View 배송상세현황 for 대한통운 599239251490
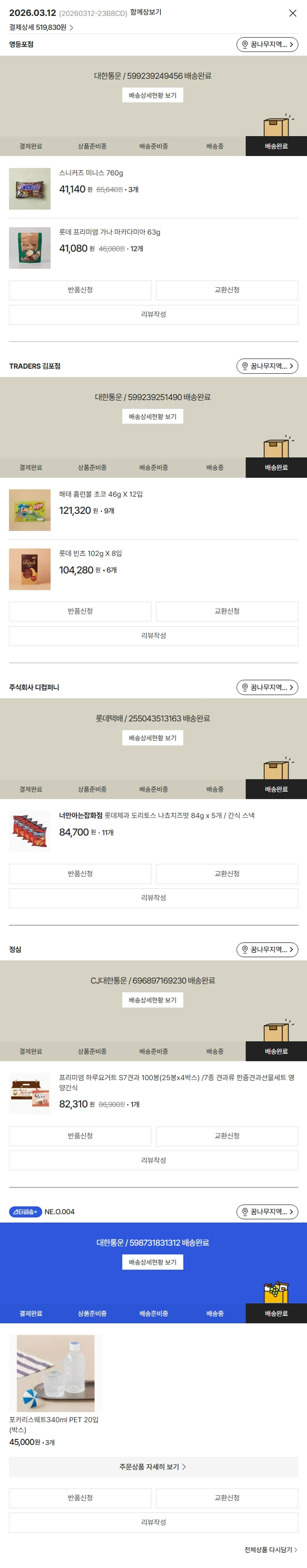This screenshot has width=307, height=1568. pyautogui.click(x=152, y=416)
